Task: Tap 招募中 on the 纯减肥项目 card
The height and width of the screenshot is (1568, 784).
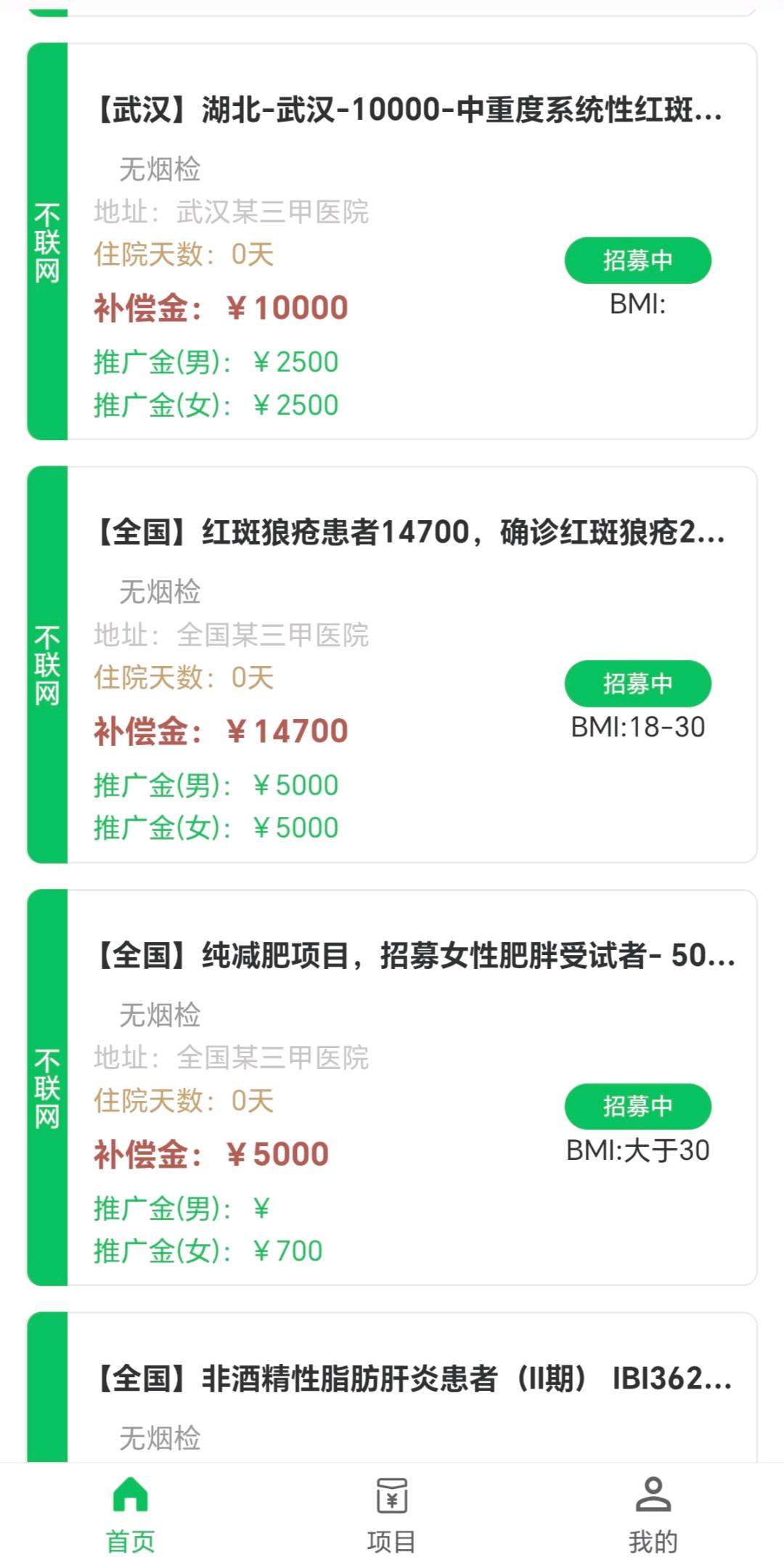Action: click(637, 1106)
